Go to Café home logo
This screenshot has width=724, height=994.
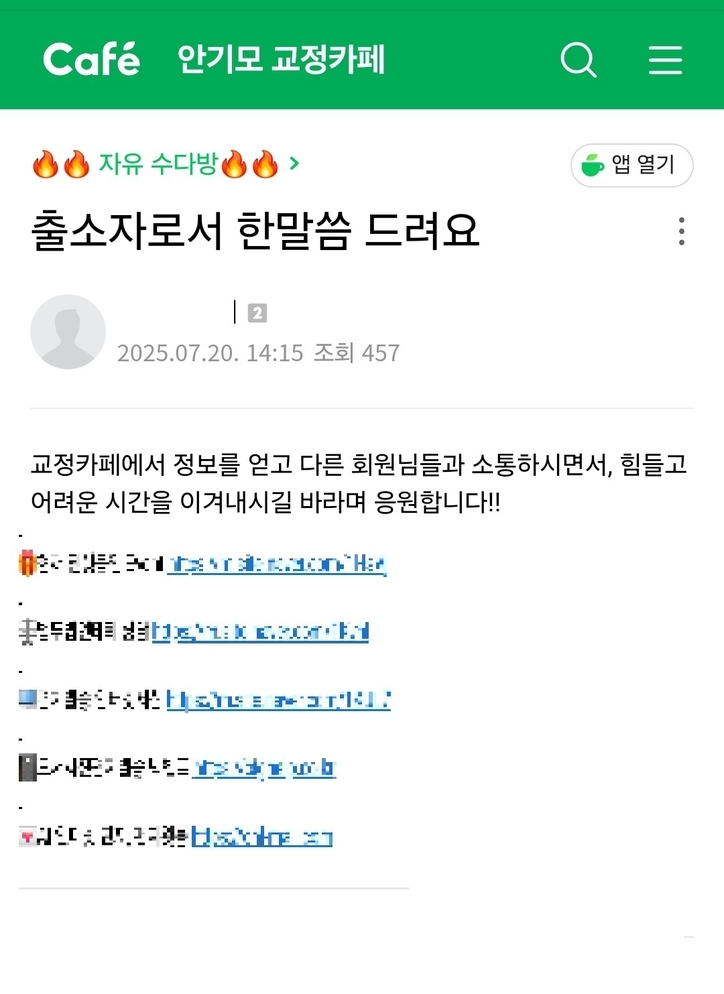pyautogui.click(x=92, y=59)
